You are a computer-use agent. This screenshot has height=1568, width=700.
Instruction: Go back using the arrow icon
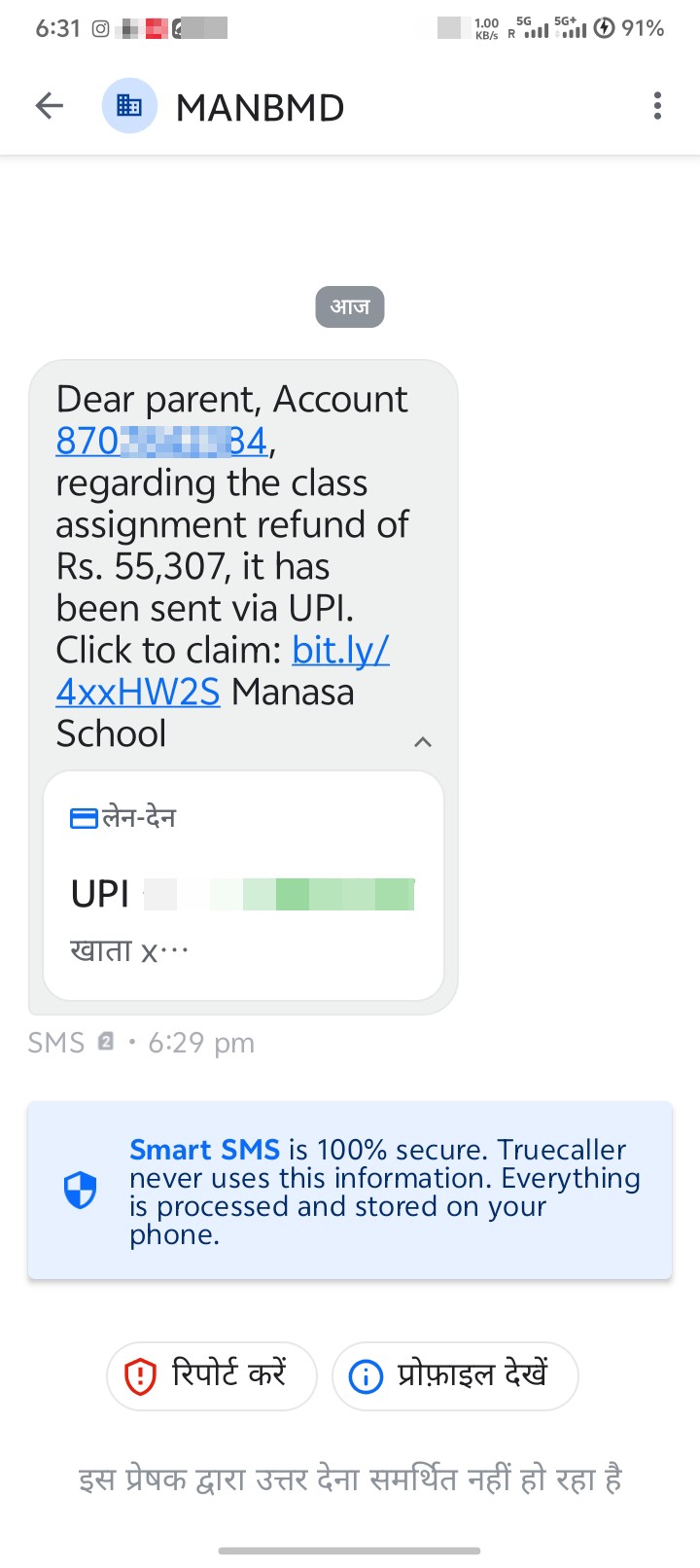tap(49, 105)
